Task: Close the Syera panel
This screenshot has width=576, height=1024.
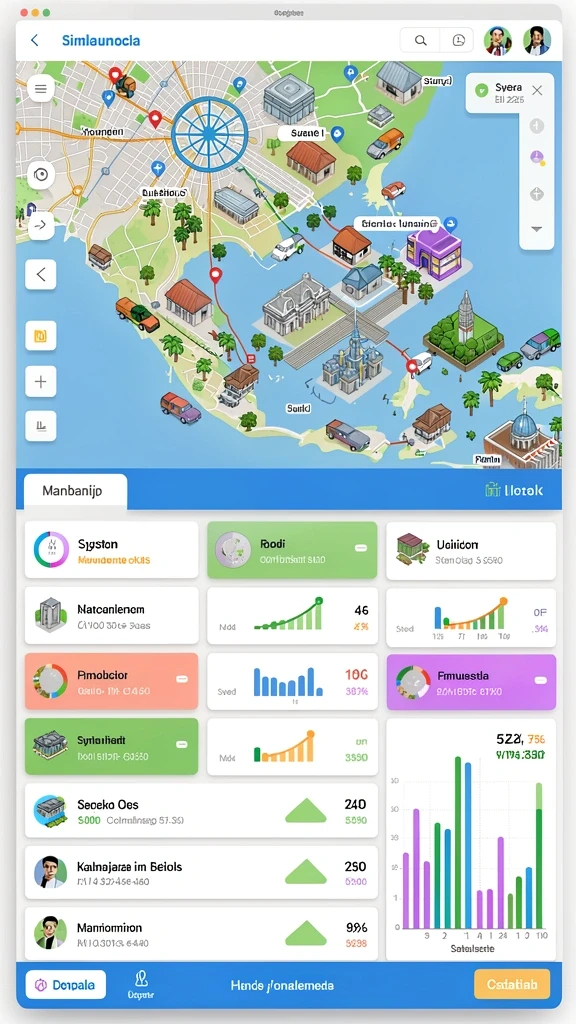Action: [x=537, y=91]
